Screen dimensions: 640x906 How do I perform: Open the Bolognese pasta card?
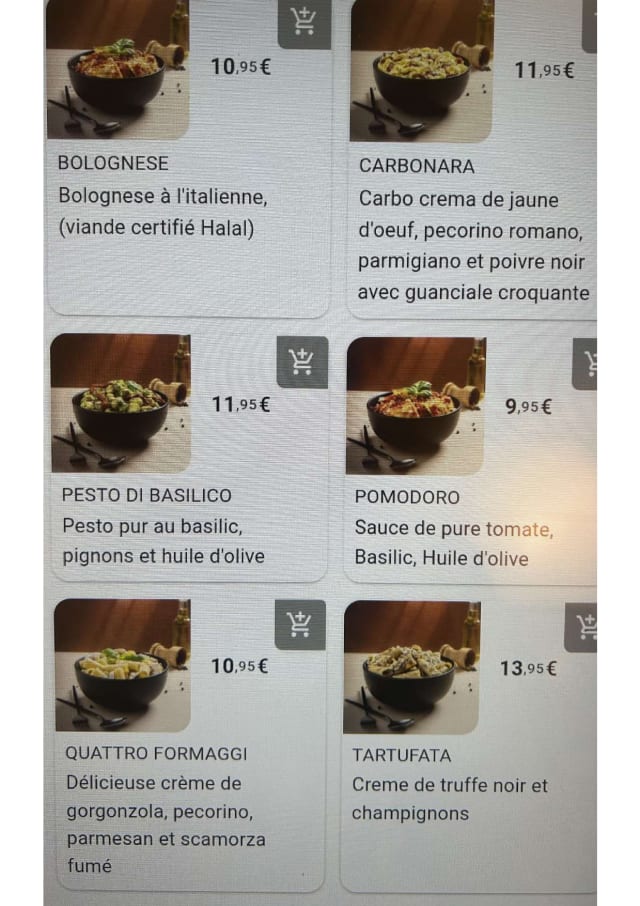[188, 157]
